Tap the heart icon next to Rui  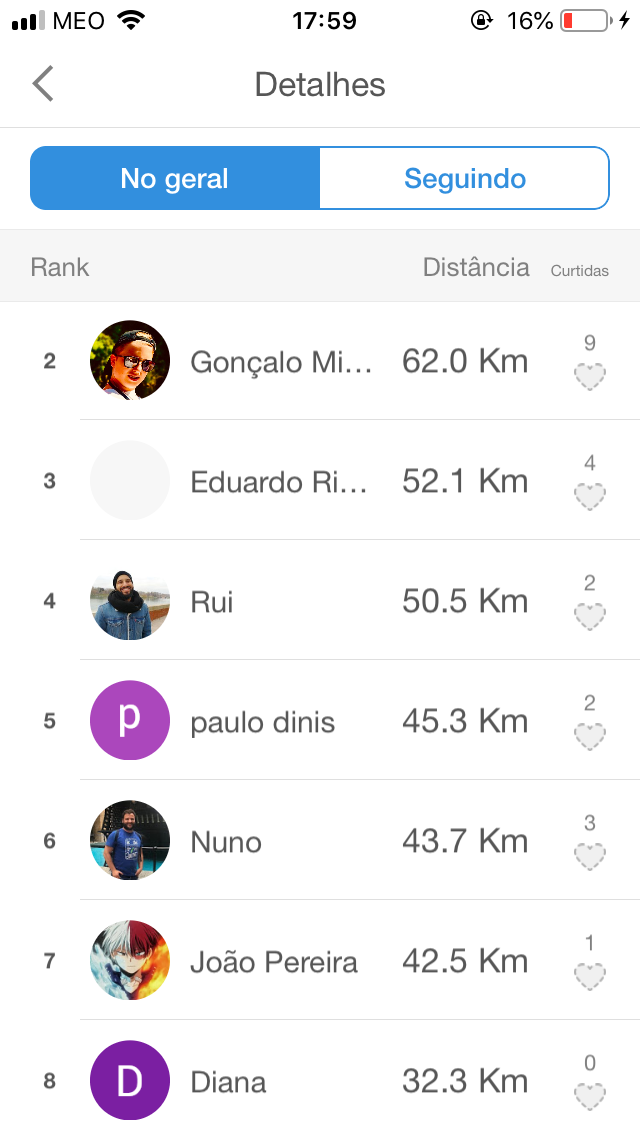[x=589, y=617]
